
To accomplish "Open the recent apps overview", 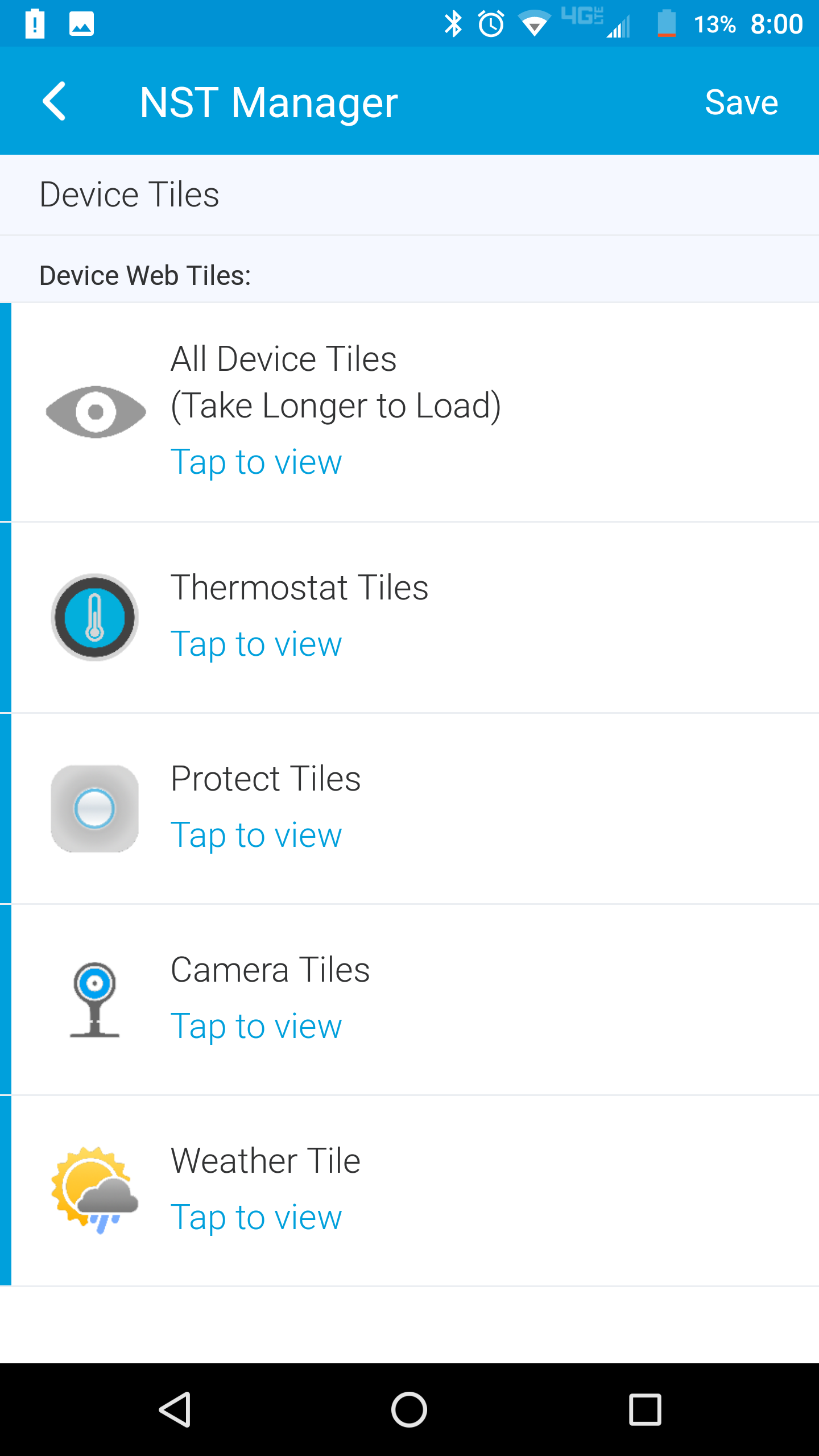I will 645,1409.
